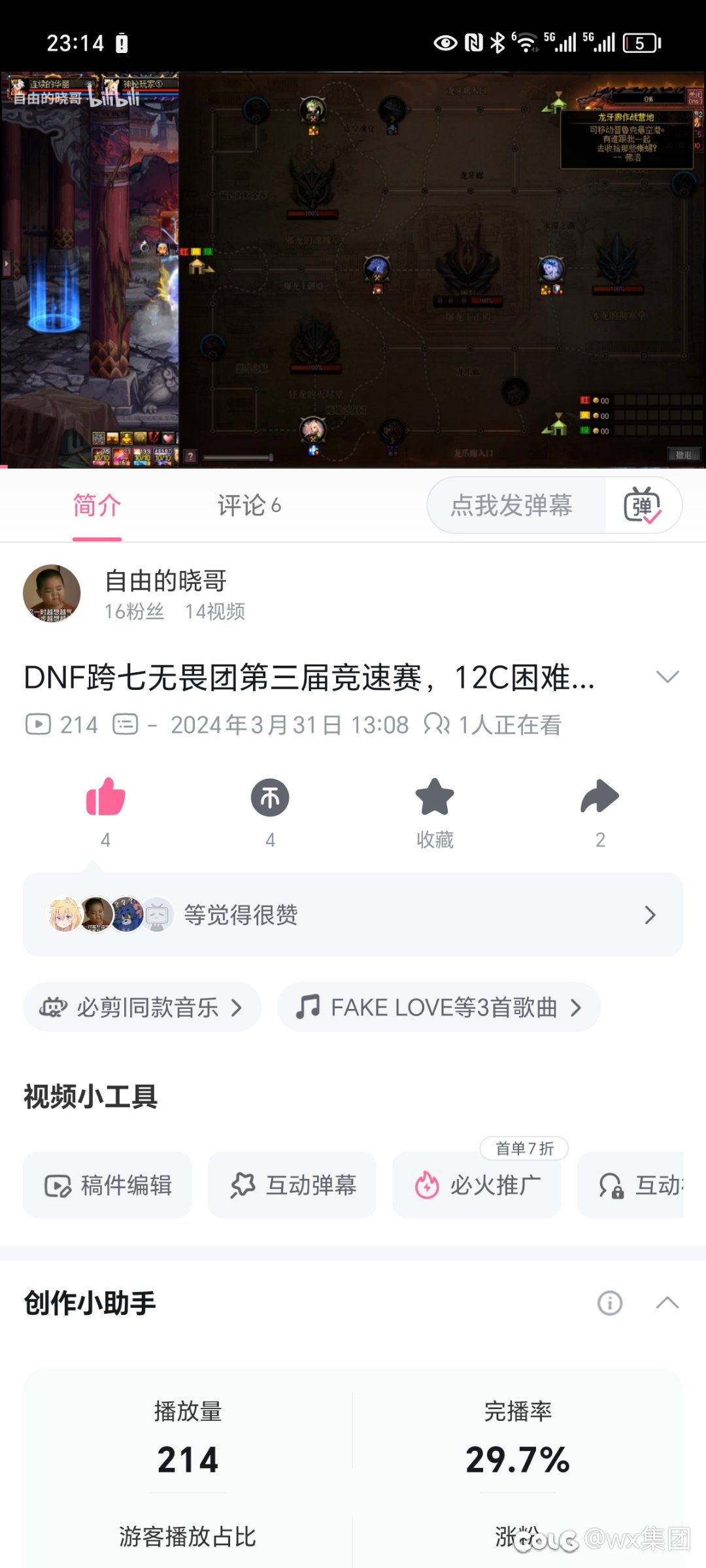Add video to favorites with 收藏
Screen dimensions: 706x1568
[x=435, y=798]
